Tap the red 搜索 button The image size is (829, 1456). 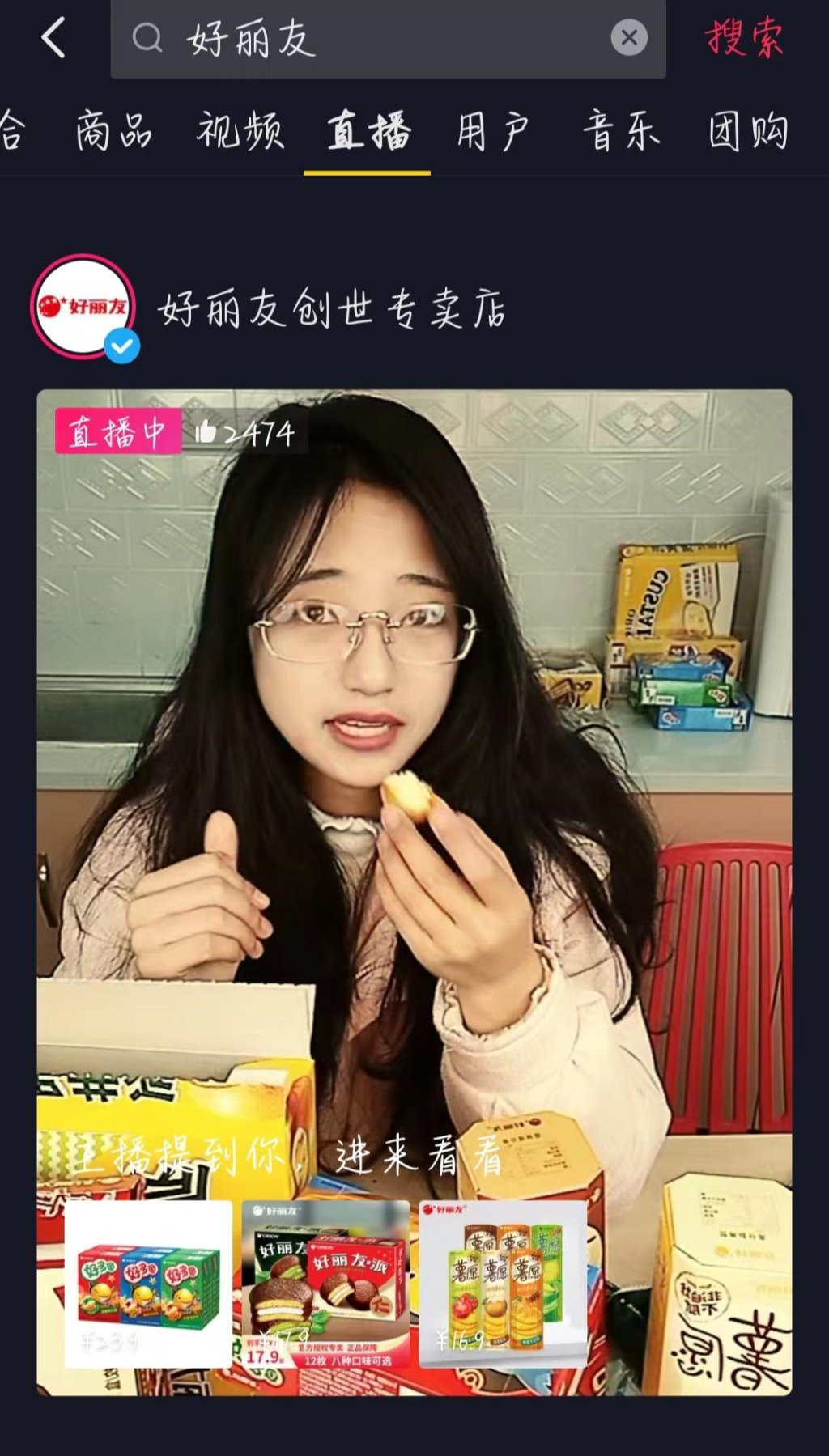tap(744, 38)
